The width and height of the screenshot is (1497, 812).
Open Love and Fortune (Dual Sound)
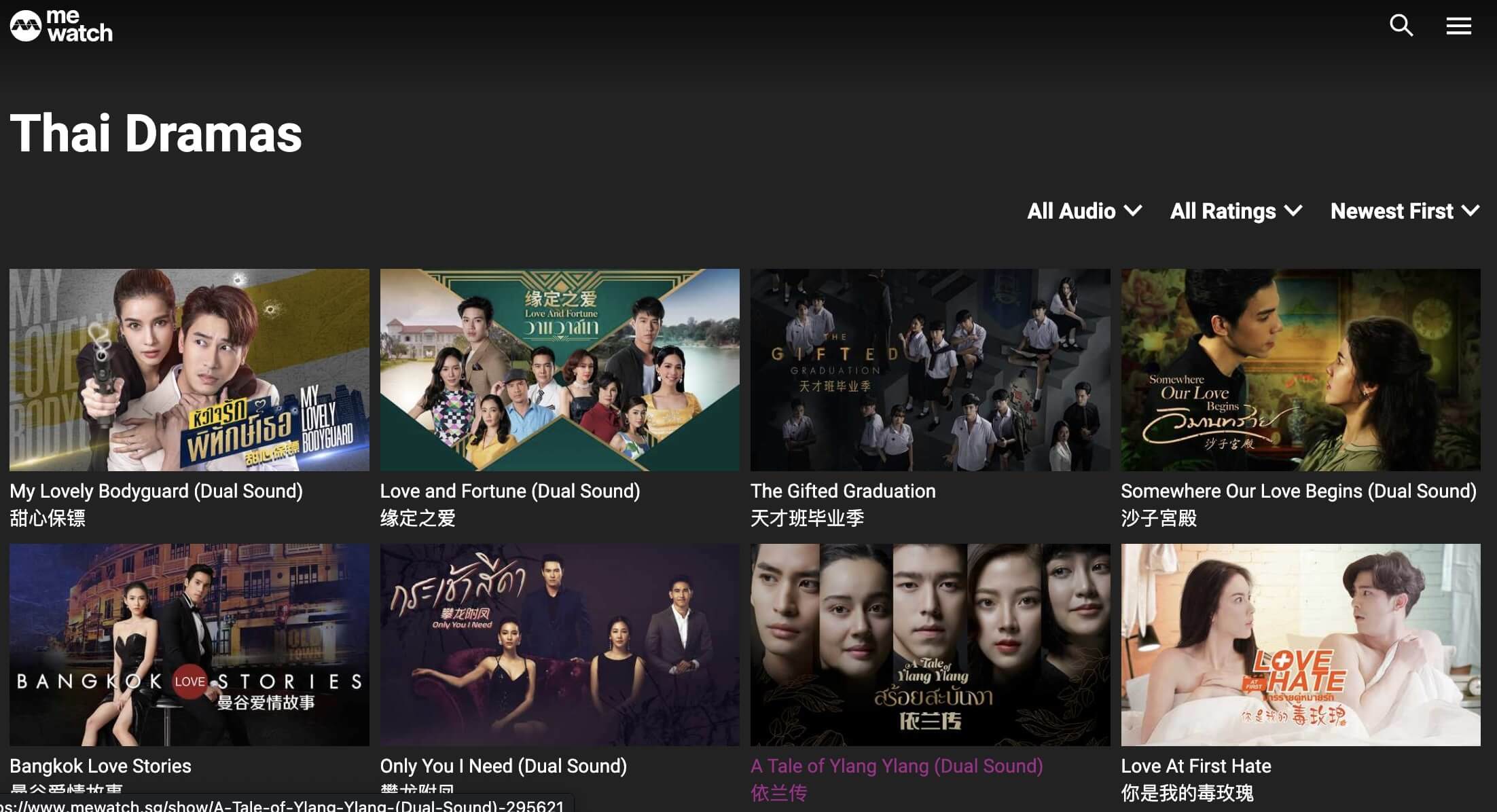[x=560, y=370]
